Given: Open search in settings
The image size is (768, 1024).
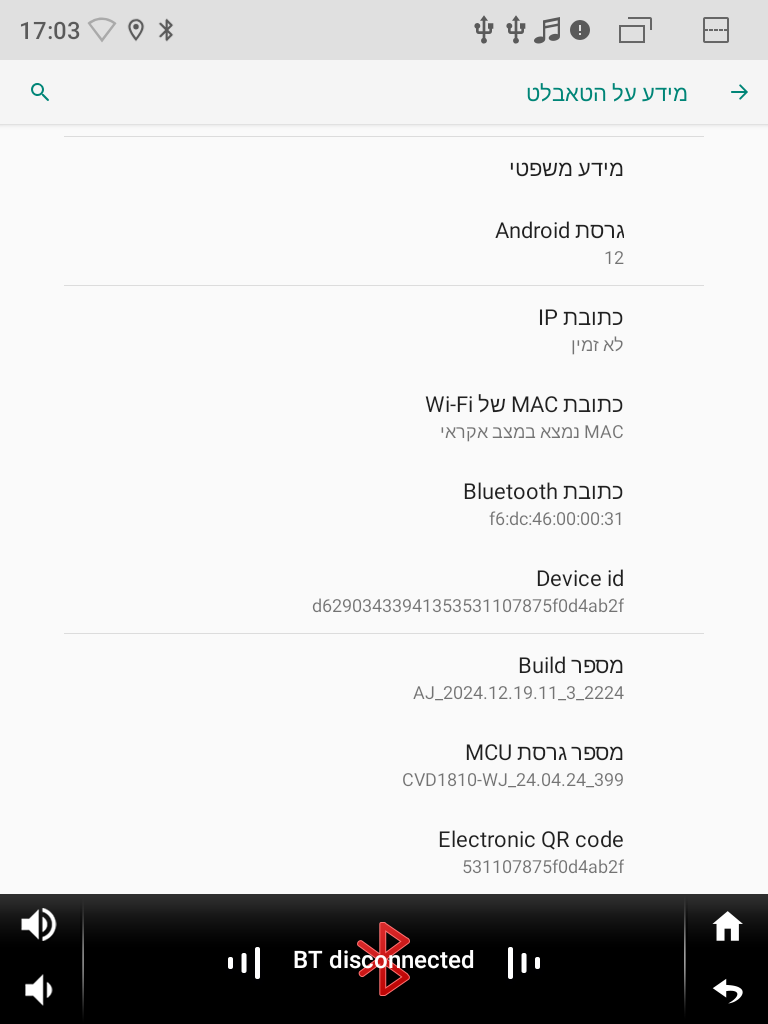Looking at the screenshot, I should (40, 91).
